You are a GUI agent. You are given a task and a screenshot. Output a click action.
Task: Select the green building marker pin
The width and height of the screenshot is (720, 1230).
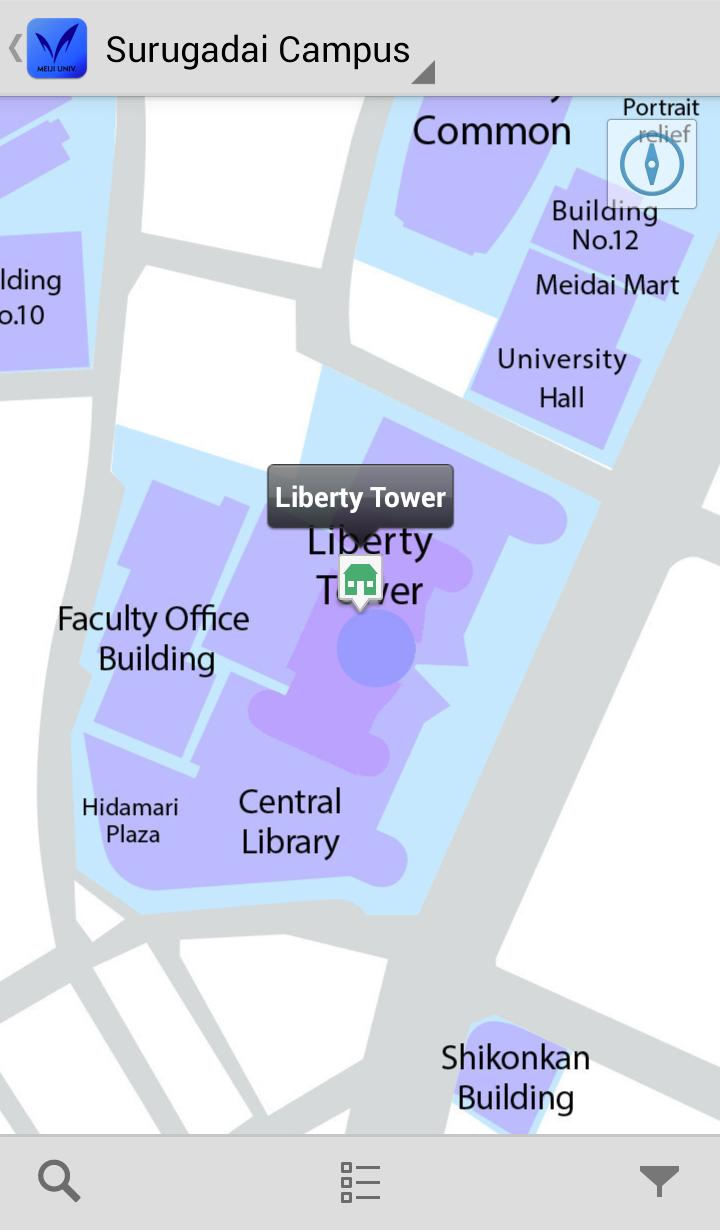(360, 580)
